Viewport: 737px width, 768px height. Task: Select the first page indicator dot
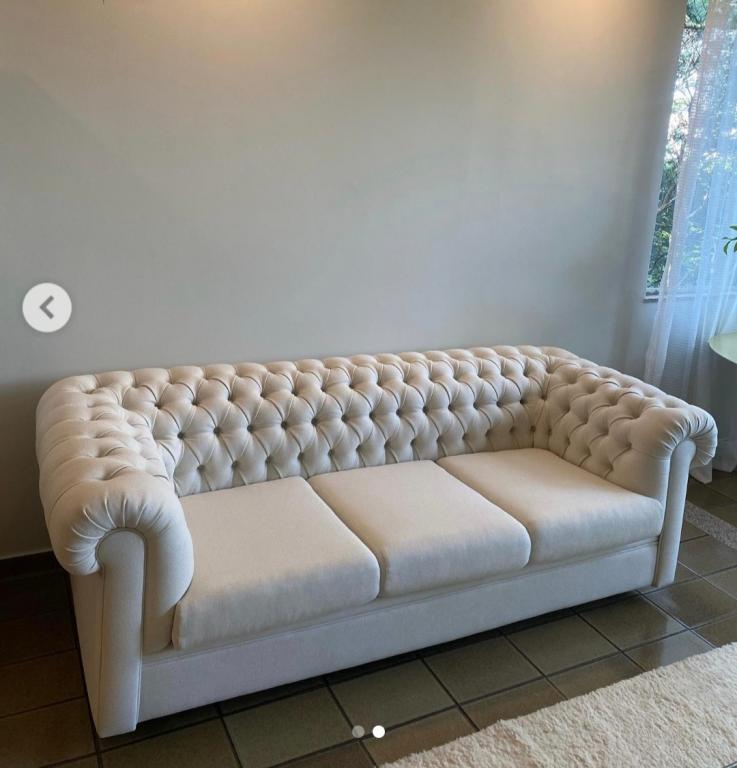point(359,732)
